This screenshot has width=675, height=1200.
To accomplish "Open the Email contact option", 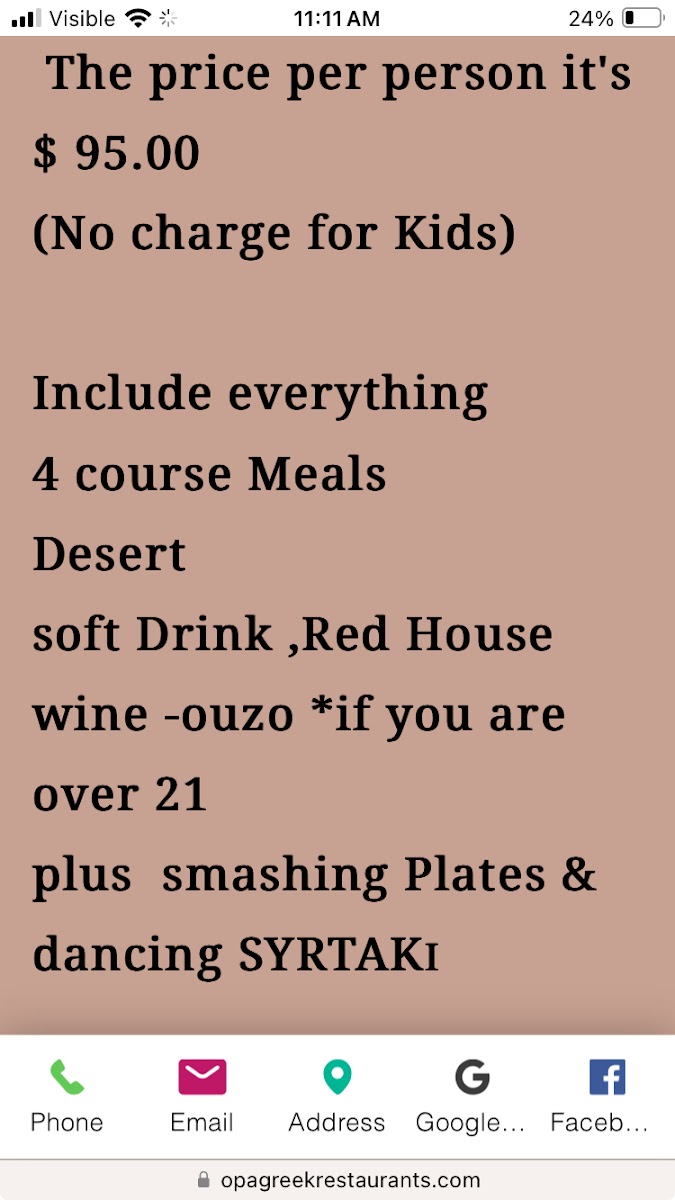I will [x=202, y=1096].
